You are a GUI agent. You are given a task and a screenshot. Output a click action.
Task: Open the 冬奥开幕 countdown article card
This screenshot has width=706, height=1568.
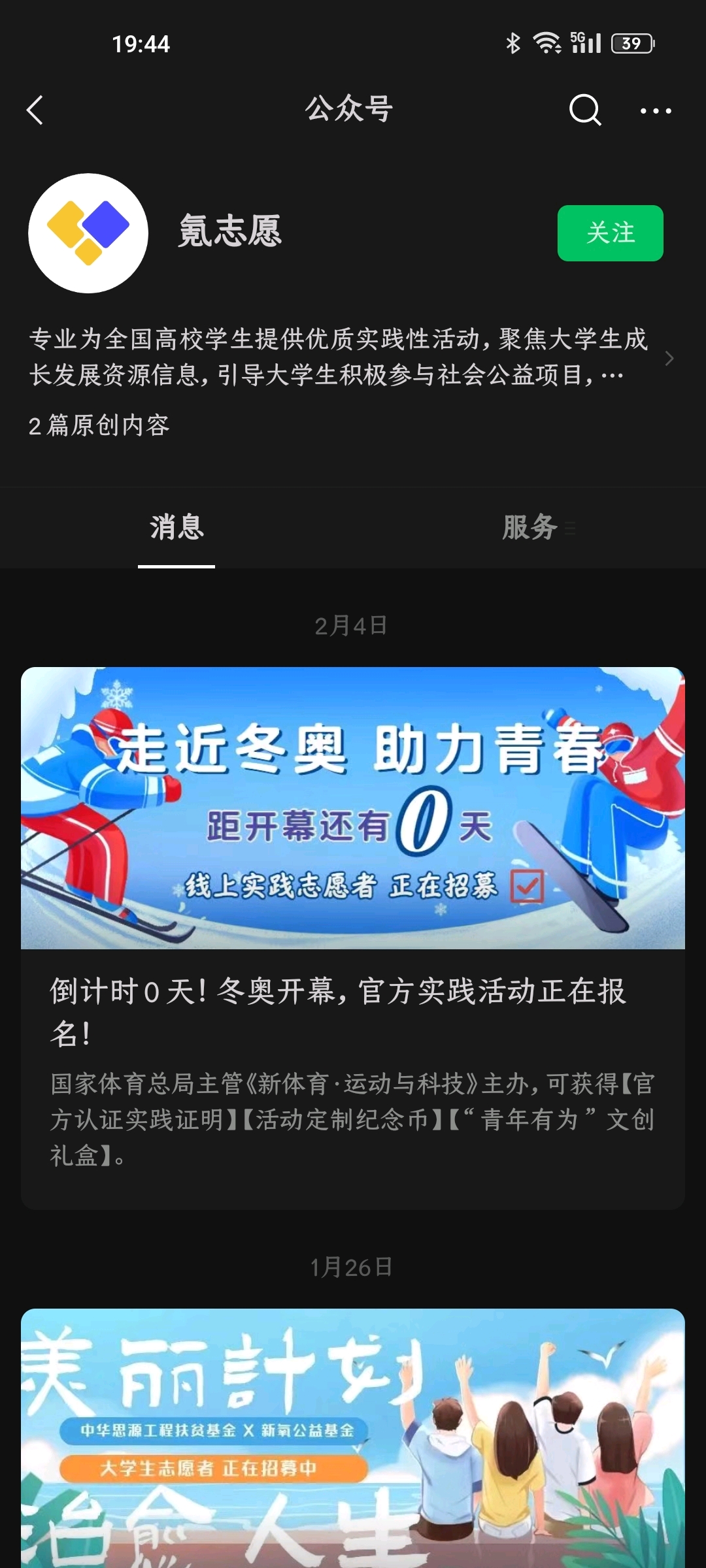[x=353, y=938]
